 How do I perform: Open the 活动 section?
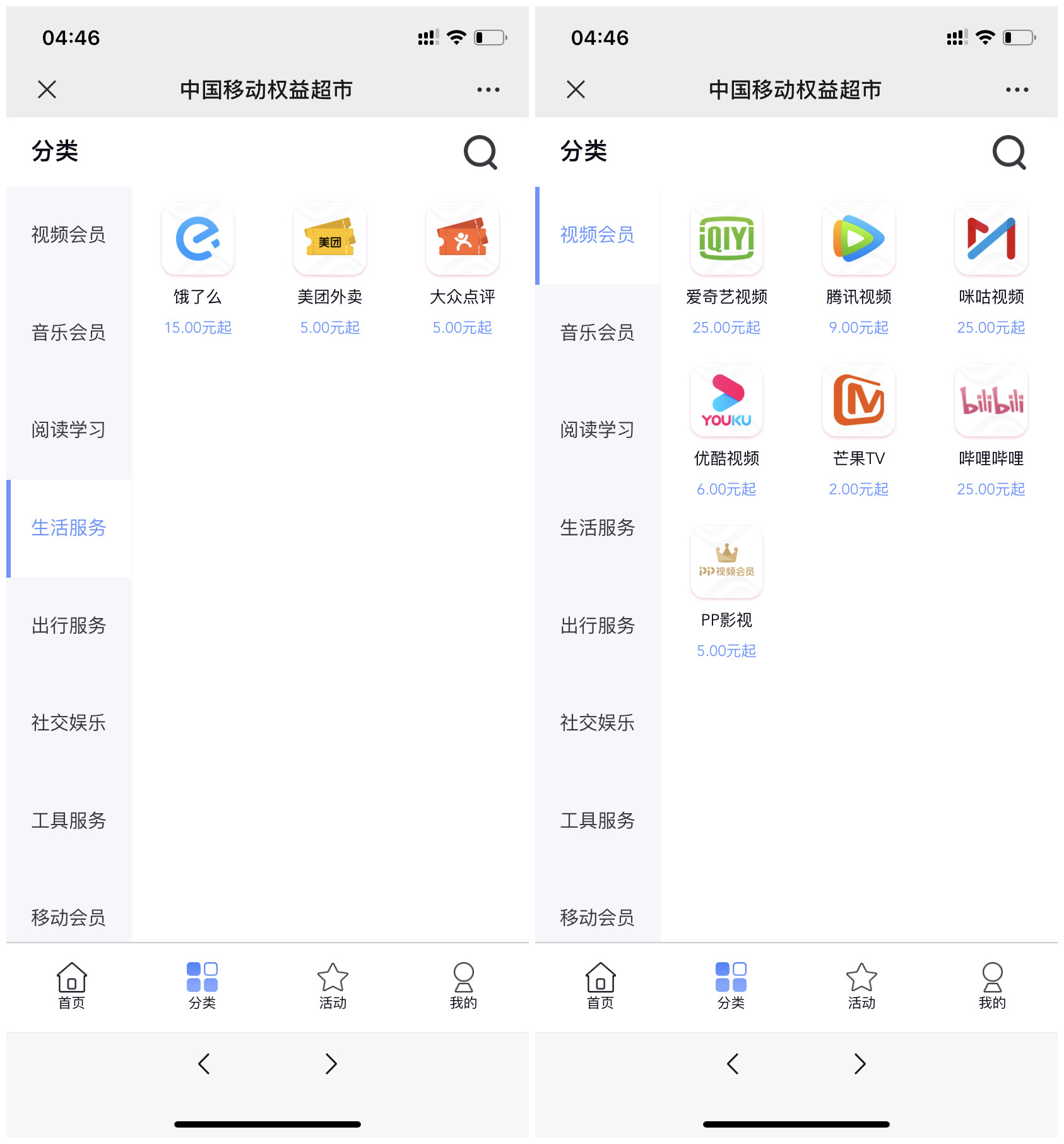click(333, 988)
